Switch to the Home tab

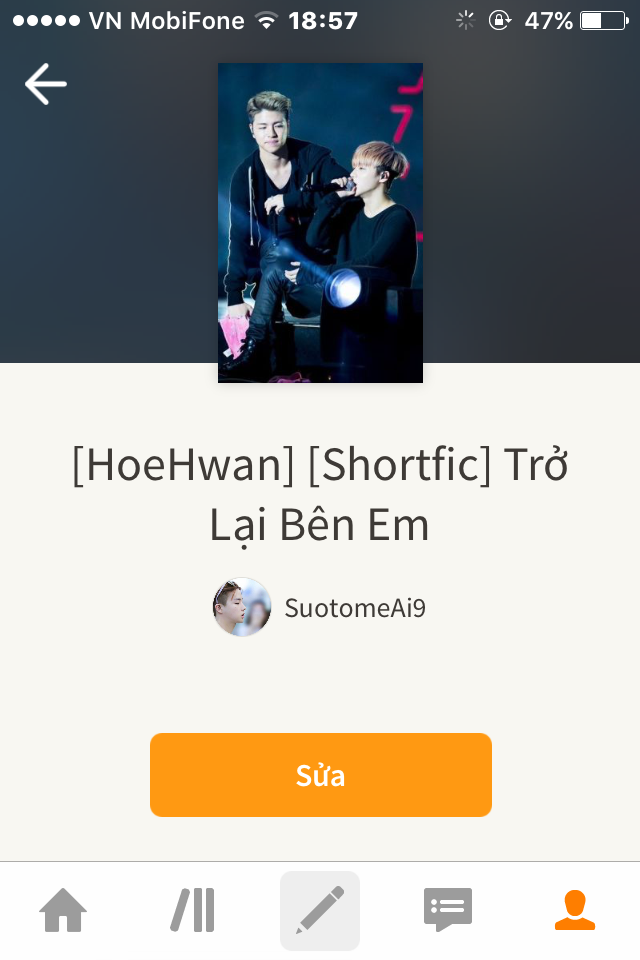click(63, 910)
